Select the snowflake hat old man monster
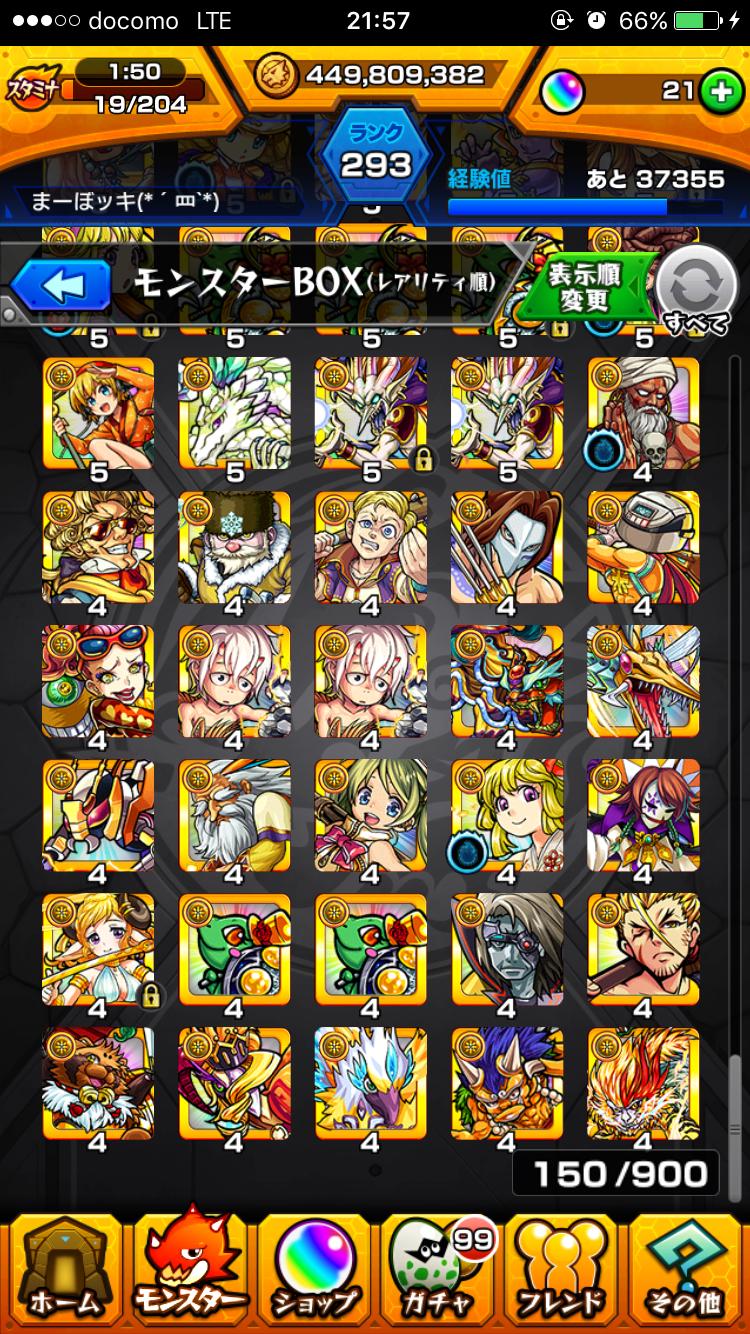This screenshot has width=750, height=1334. tap(234, 548)
